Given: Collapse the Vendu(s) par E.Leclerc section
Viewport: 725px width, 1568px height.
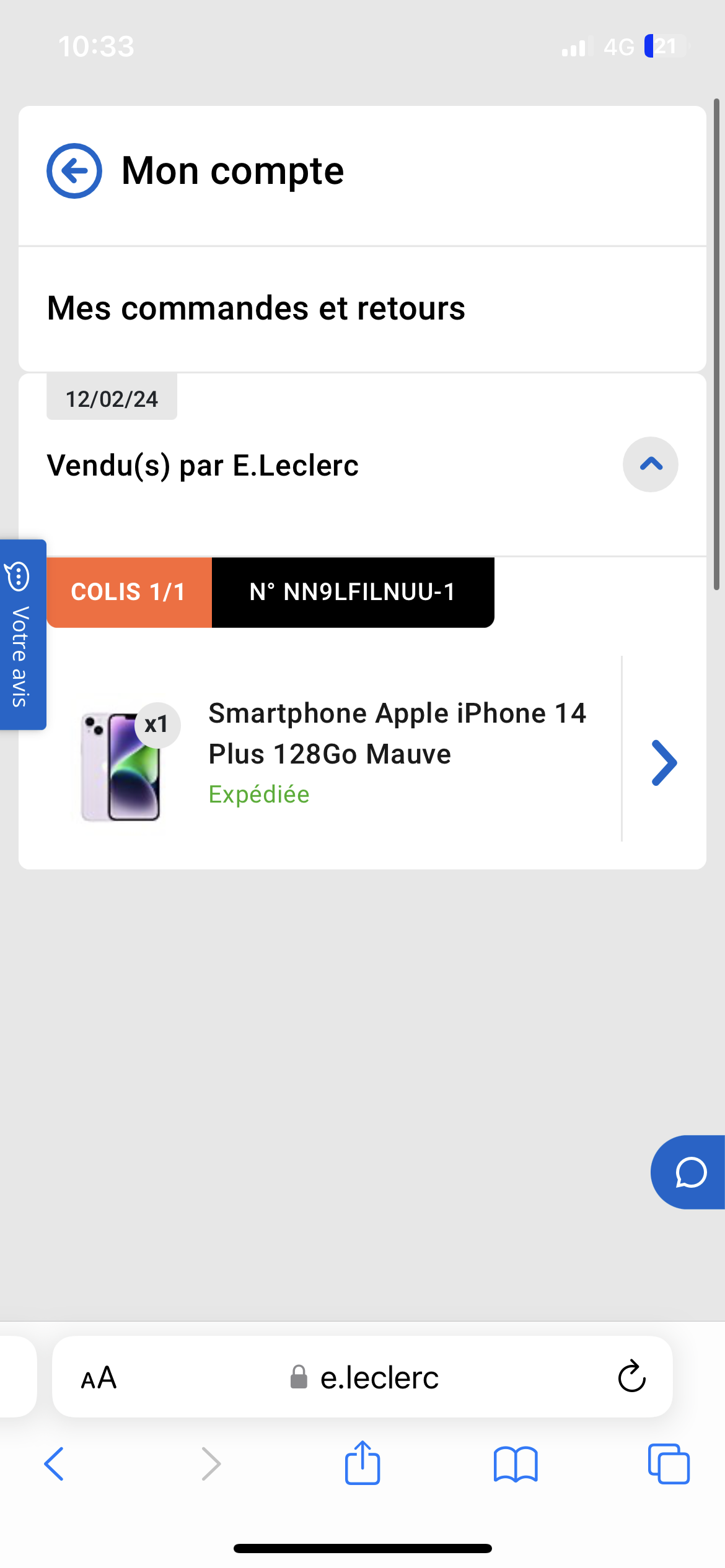Looking at the screenshot, I should coord(650,464).
